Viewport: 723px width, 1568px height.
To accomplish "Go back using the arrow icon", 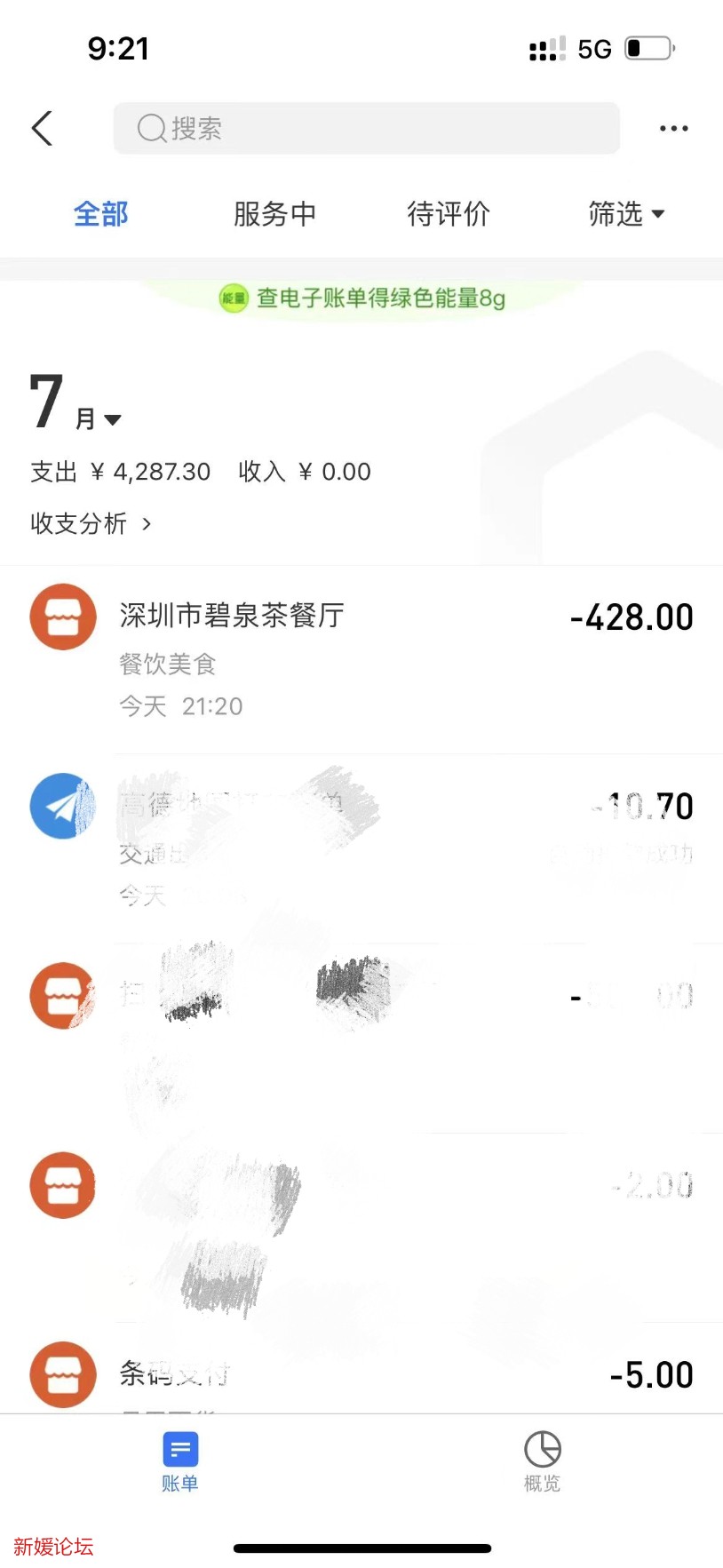I will (x=42, y=128).
